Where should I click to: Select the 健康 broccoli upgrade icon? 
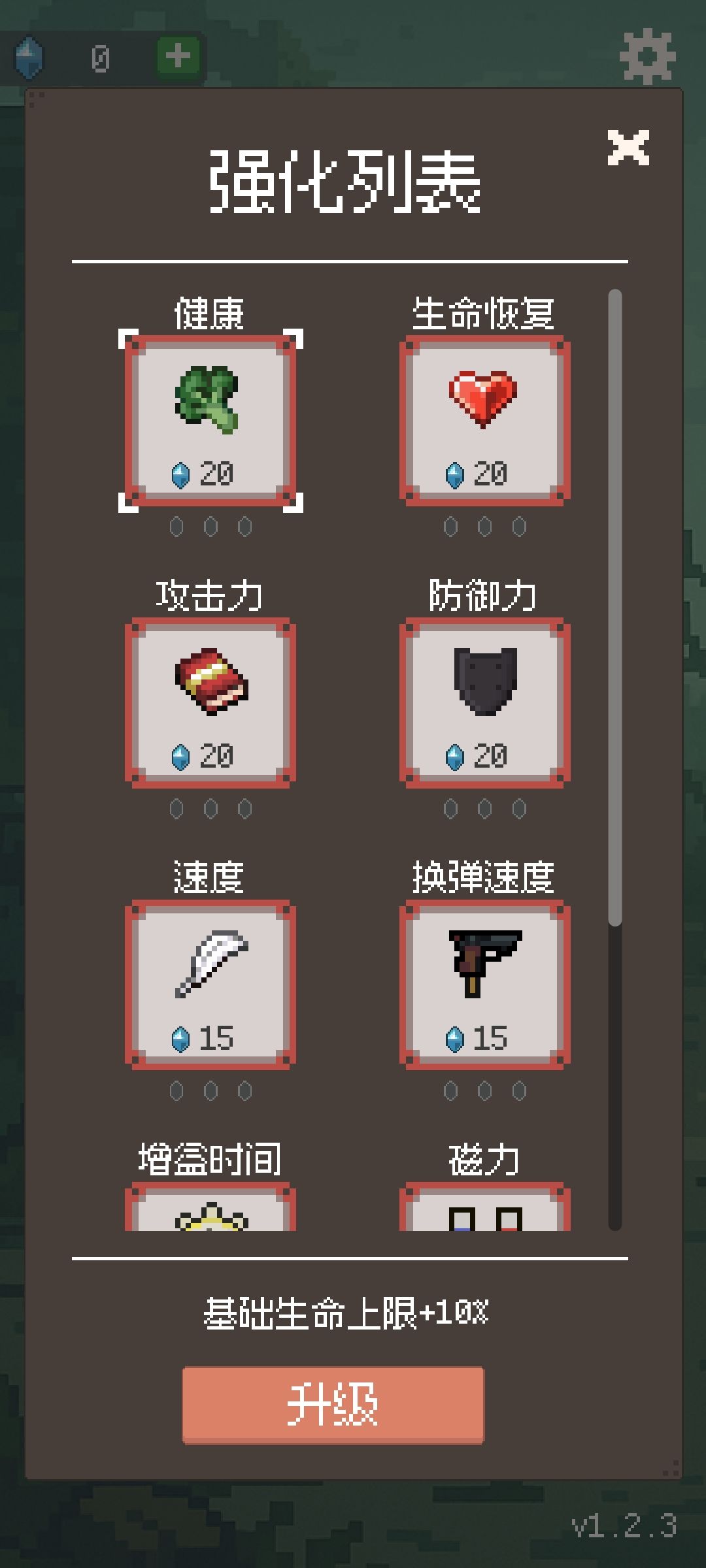click(210, 418)
